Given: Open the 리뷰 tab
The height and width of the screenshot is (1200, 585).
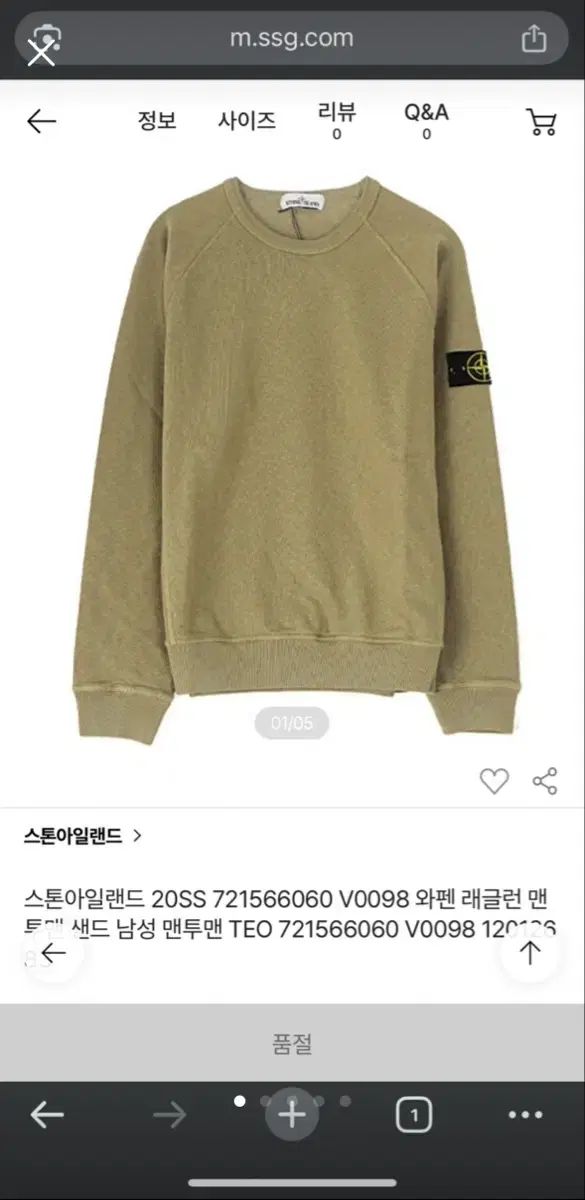Looking at the screenshot, I should click(x=337, y=121).
